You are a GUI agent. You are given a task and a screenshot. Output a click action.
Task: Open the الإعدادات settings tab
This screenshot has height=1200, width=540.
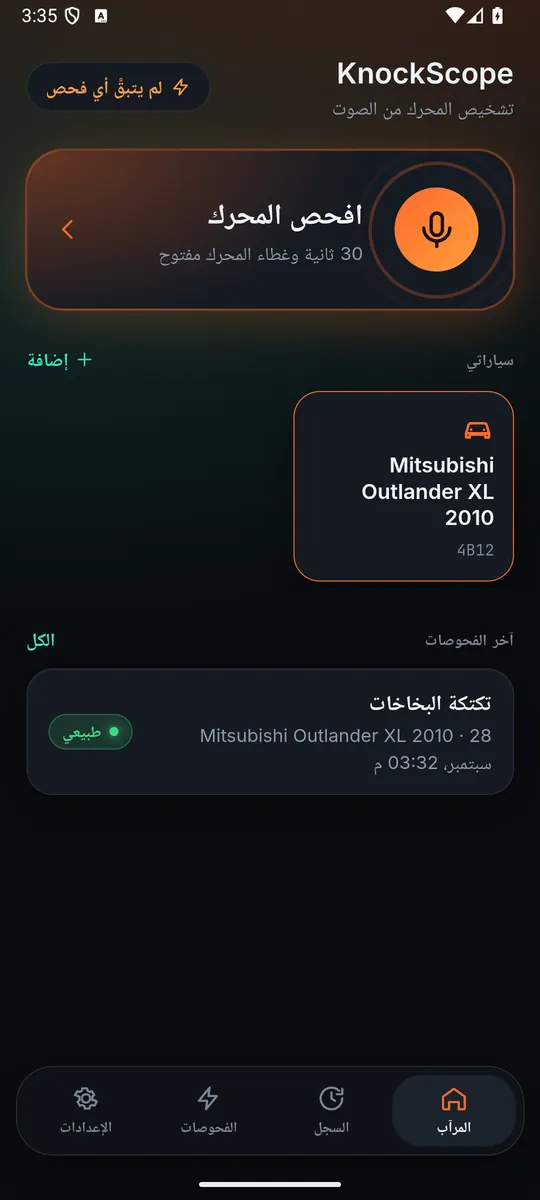[86, 1110]
